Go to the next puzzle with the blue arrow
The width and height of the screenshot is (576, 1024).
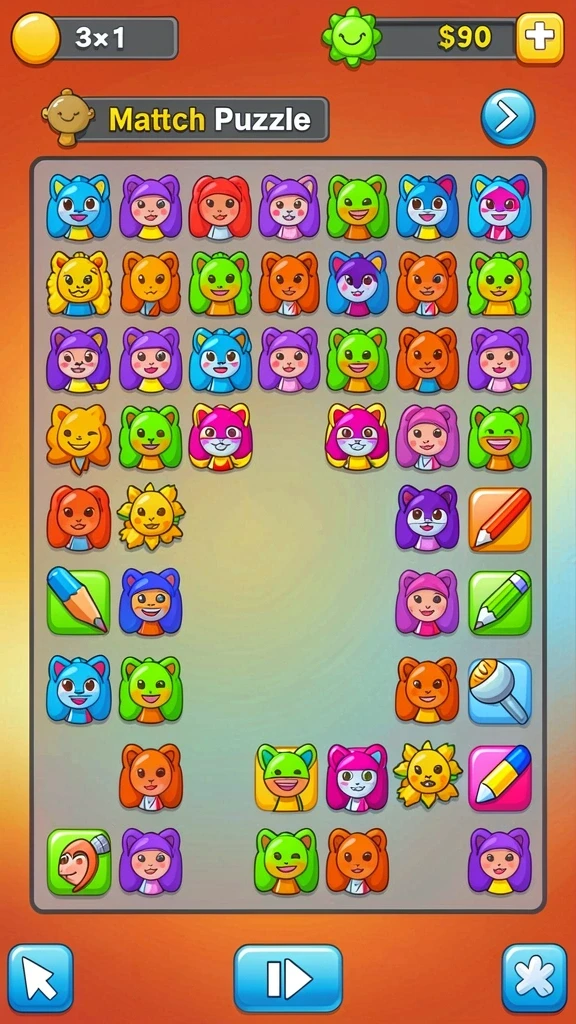[x=507, y=118]
